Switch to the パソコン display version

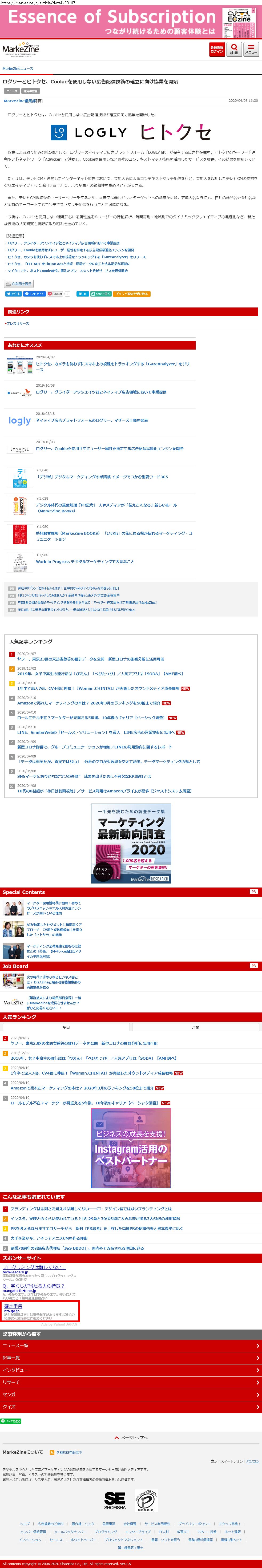(x=253, y=1461)
